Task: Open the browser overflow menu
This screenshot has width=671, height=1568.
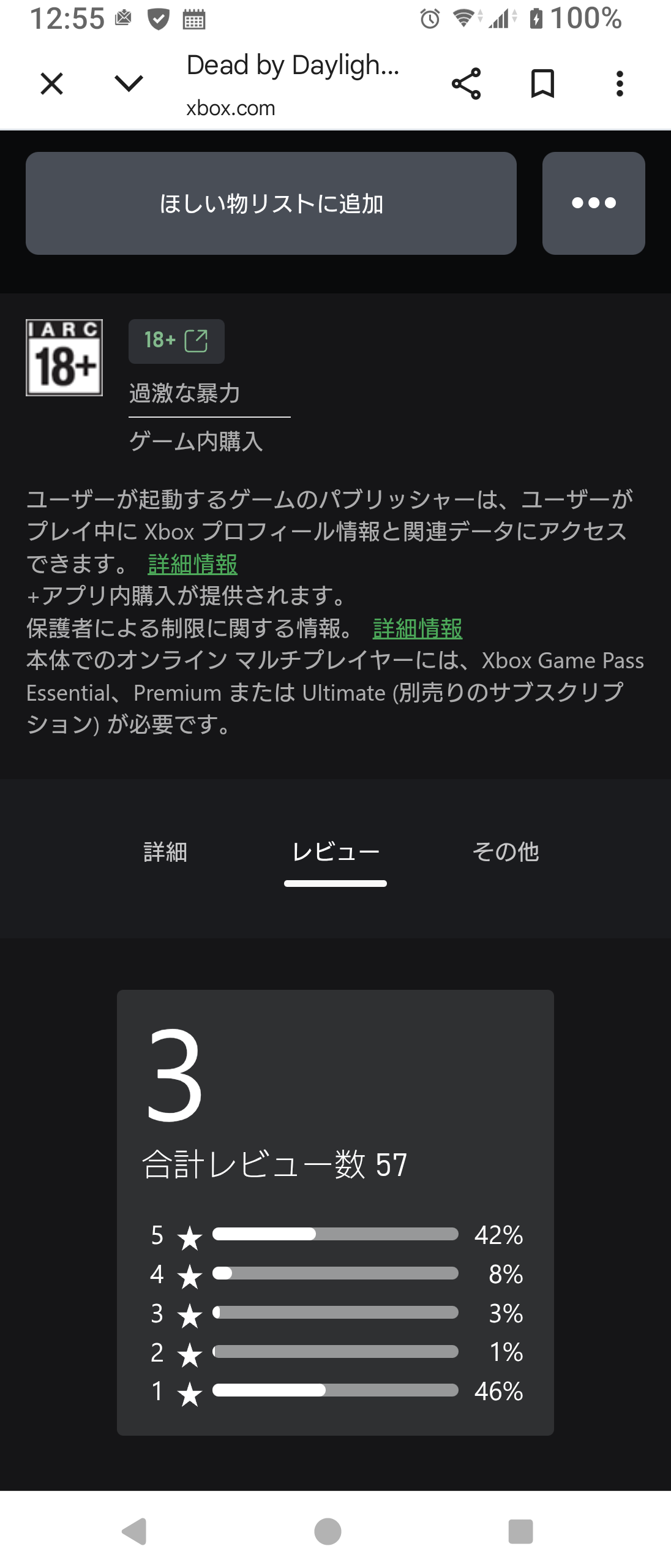Action: 620,84
